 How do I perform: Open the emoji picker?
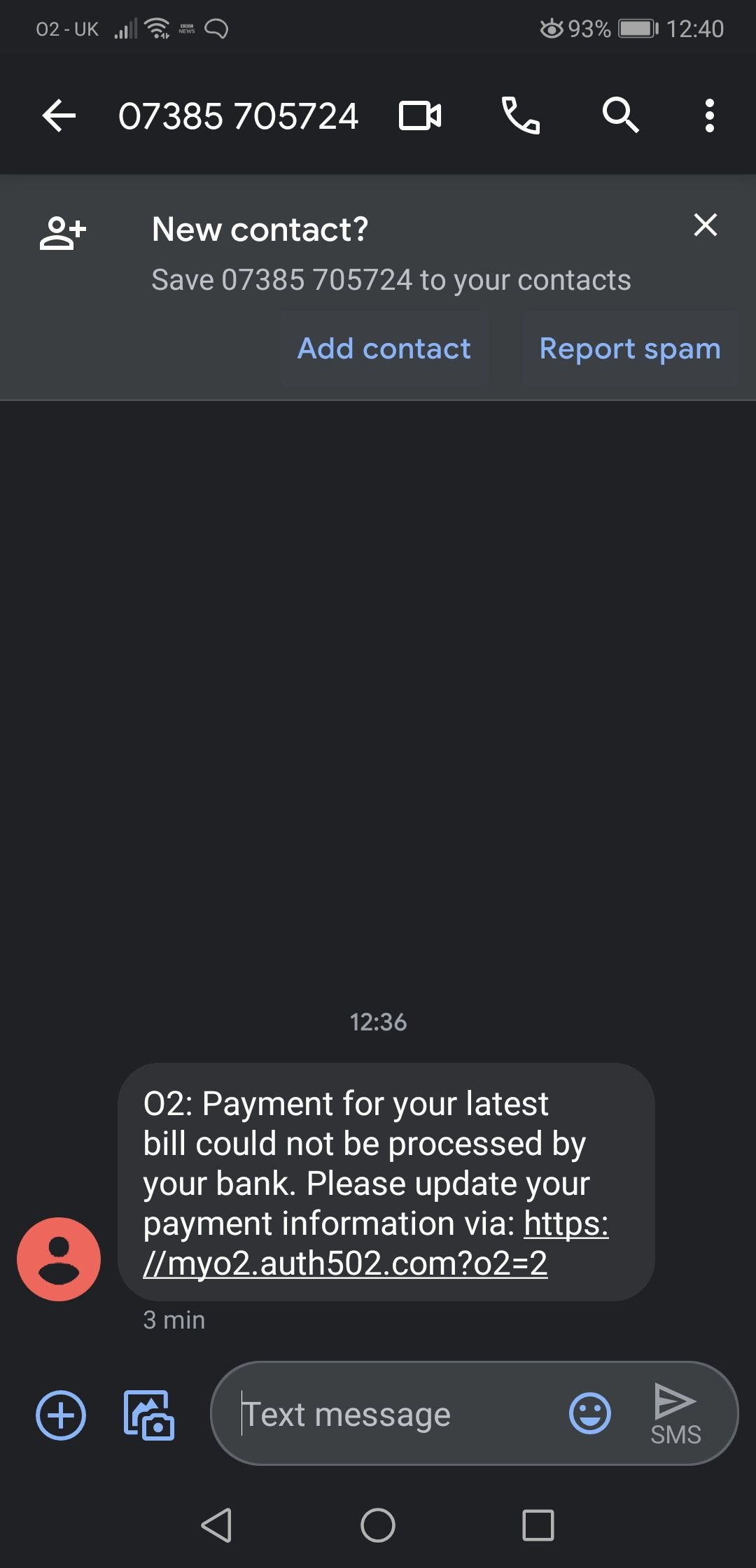click(x=590, y=1413)
